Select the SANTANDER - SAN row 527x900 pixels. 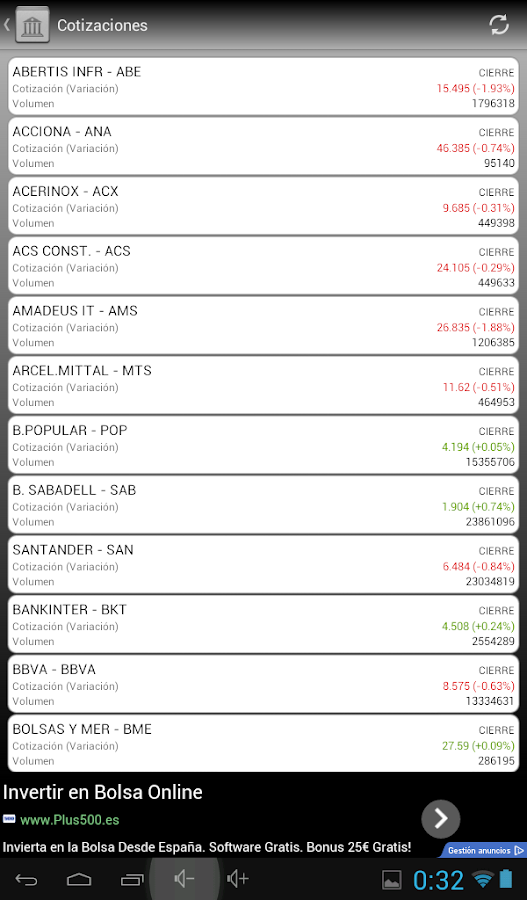coord(264,564)
